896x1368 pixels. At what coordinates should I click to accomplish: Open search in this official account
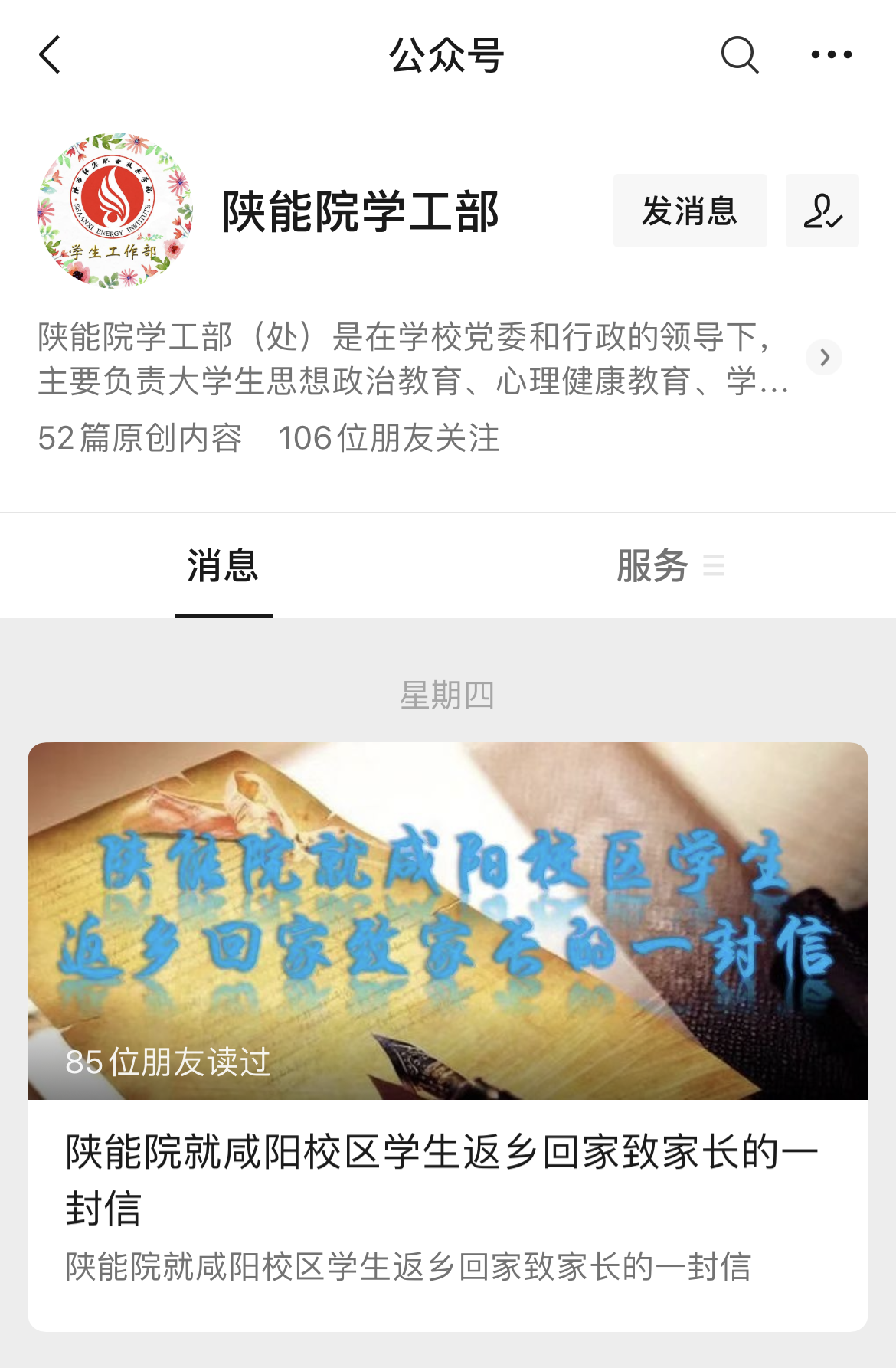739,55
